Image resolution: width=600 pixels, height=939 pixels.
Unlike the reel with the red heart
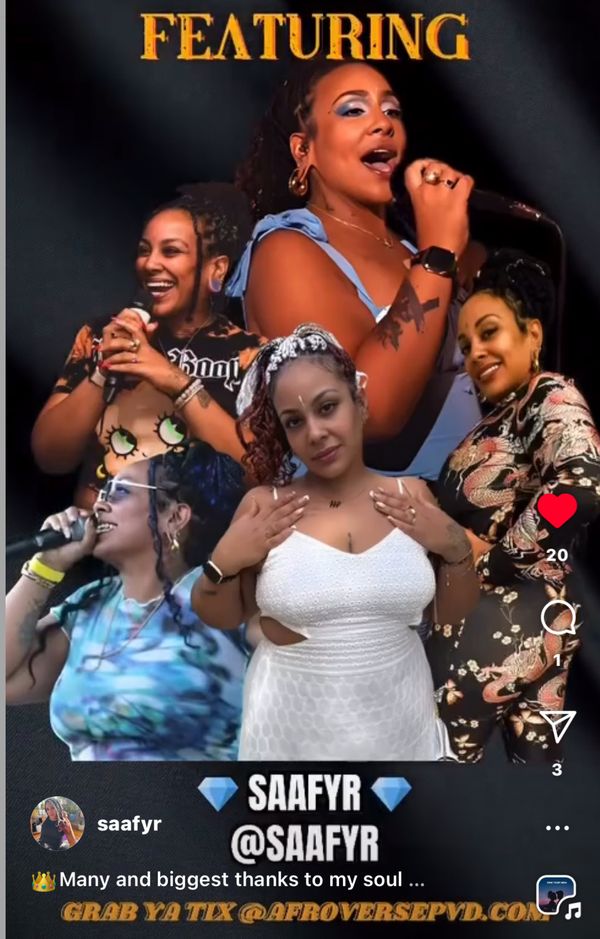557,511
